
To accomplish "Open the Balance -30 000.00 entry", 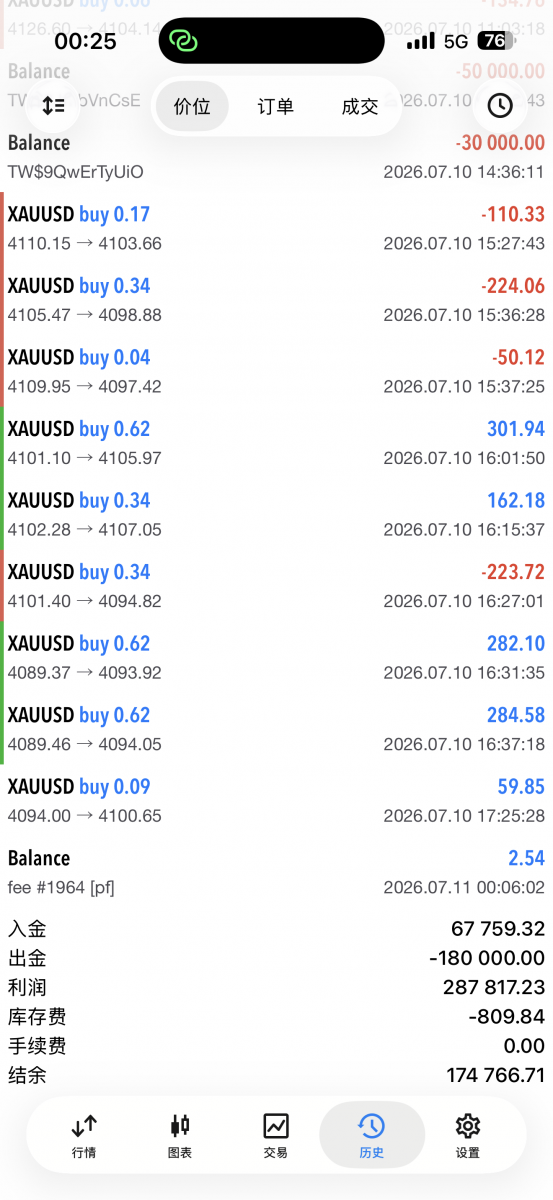I will [x=276, y=157].
